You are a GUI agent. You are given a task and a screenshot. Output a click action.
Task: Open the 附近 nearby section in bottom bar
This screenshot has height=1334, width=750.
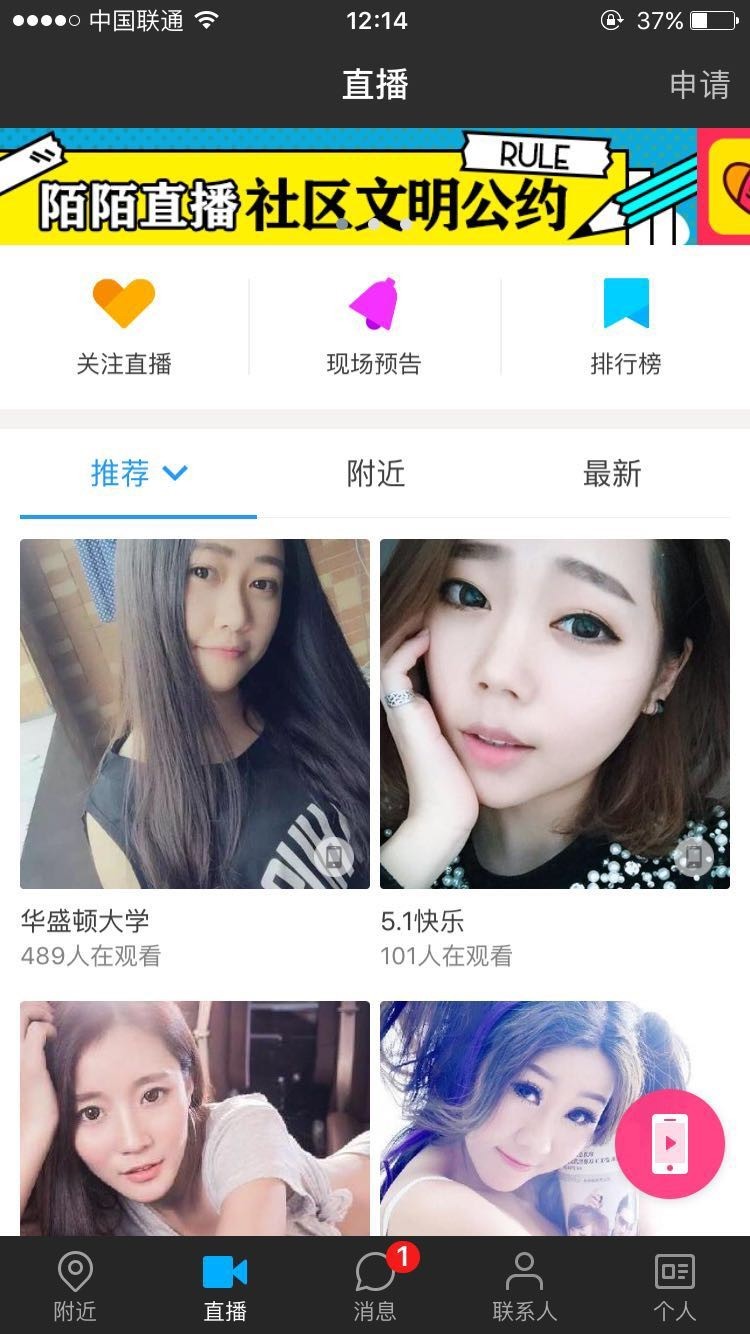[x=75, y=1285]
